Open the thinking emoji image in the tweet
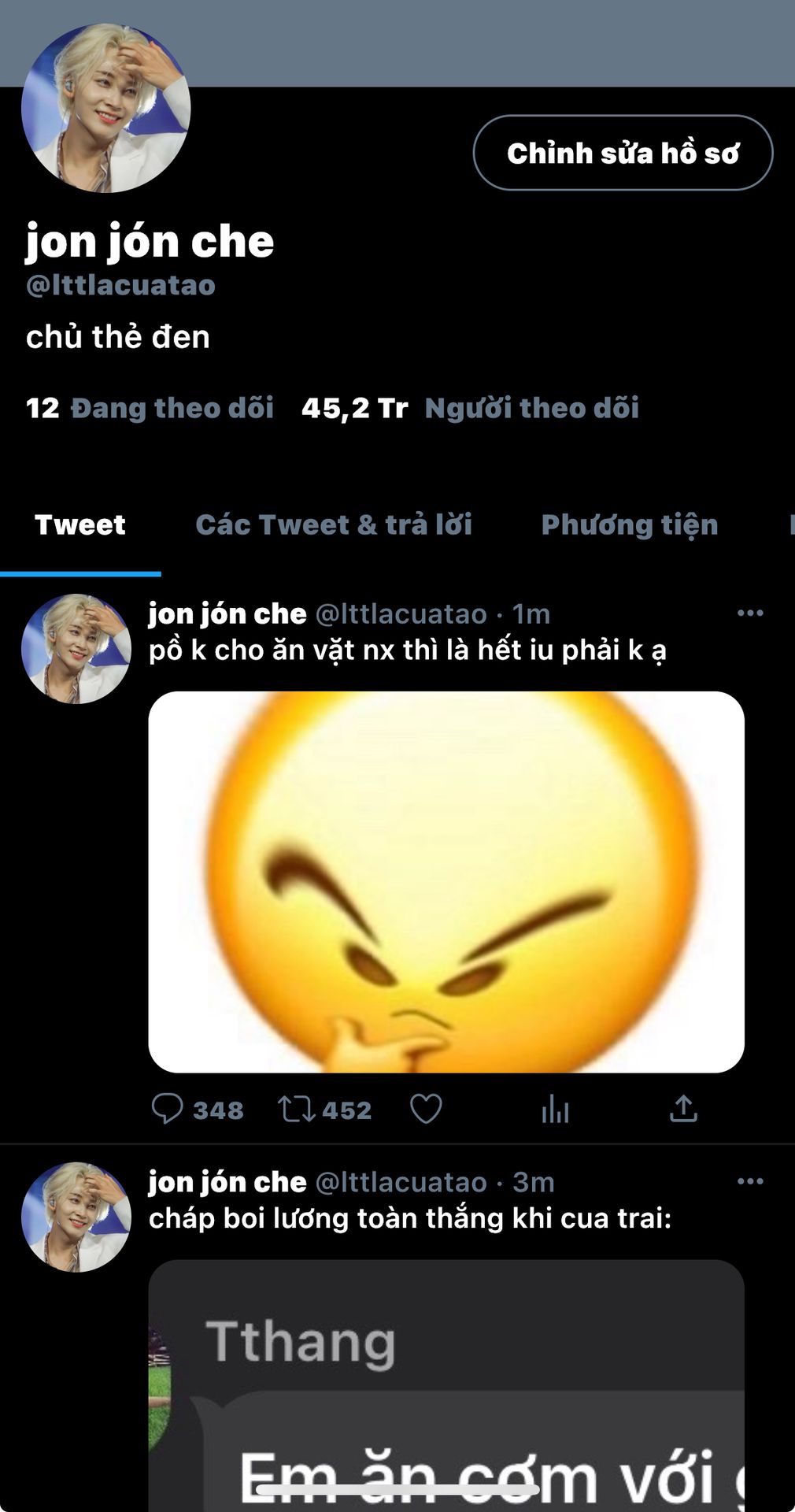Screen dimensions: 795x1512 click(446, 882)
